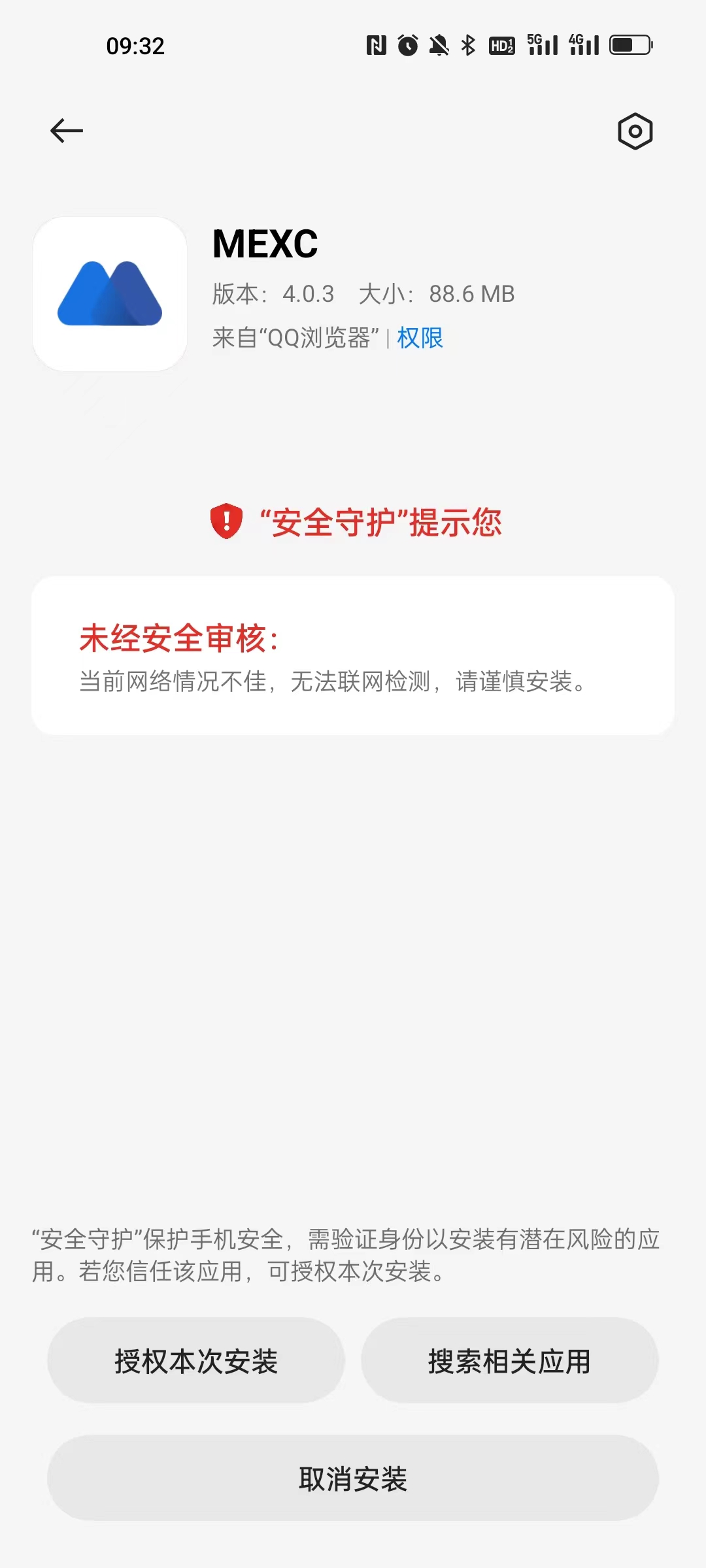
Task: Open installer settings hexagon icon
Action: (635, 131)
